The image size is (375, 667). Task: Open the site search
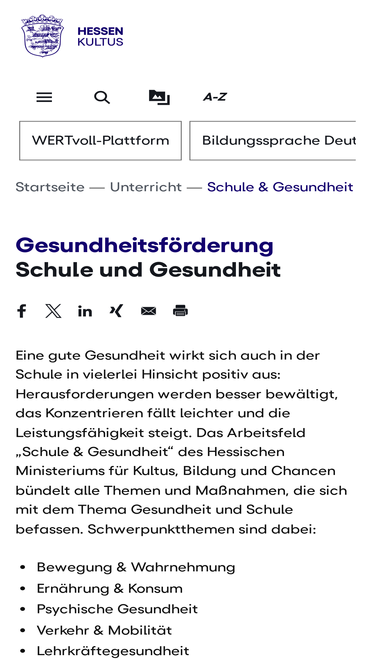point(102,97)
